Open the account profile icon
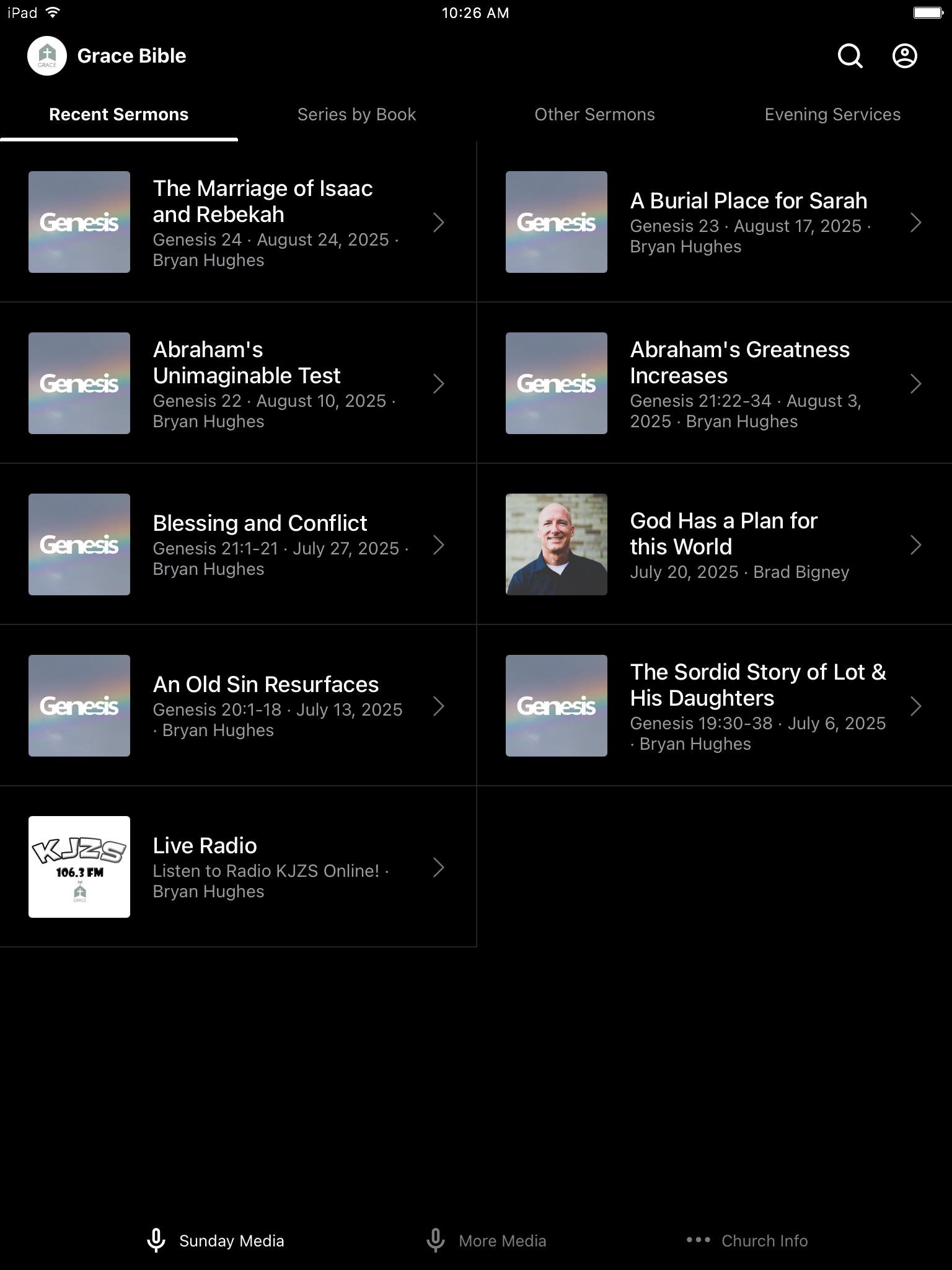 pyautogui.click(x=904, y=56)
